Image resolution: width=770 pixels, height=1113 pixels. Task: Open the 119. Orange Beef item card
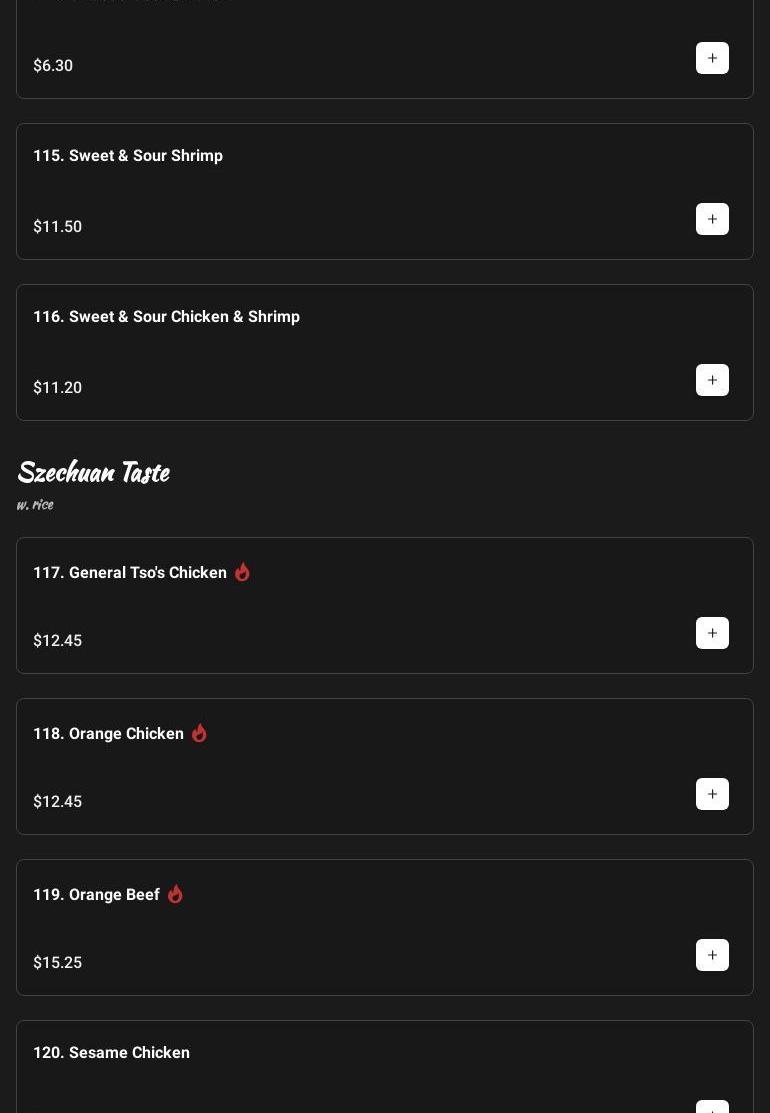coord(96,895)
